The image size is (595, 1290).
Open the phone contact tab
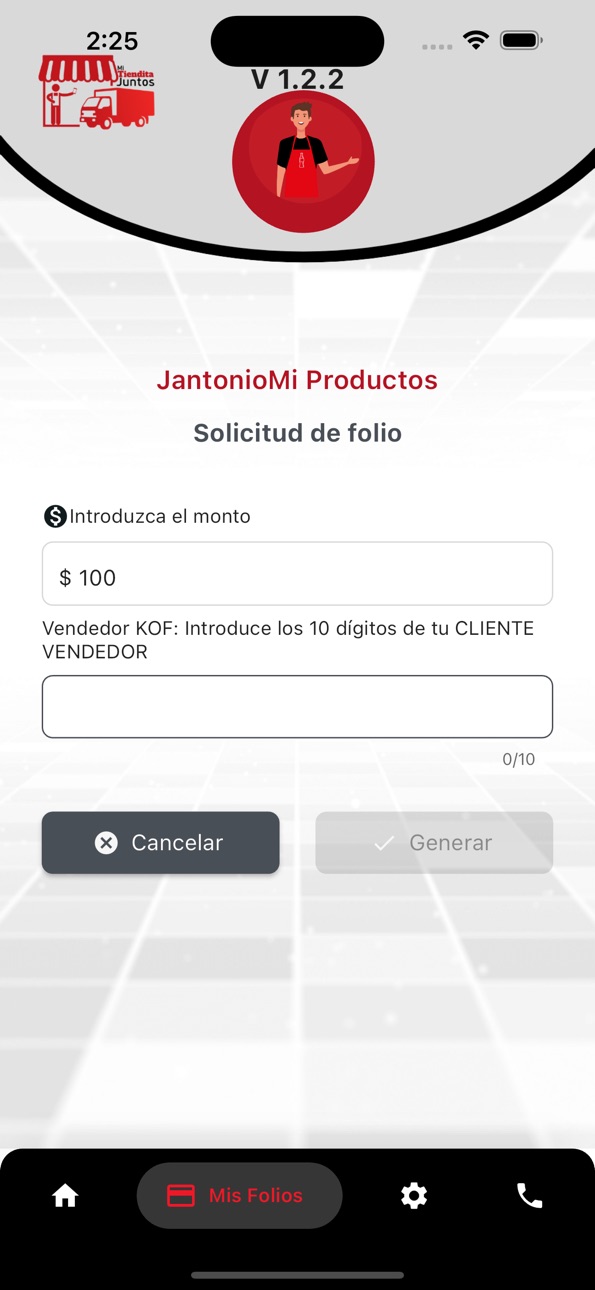(x=529, y=1195)
